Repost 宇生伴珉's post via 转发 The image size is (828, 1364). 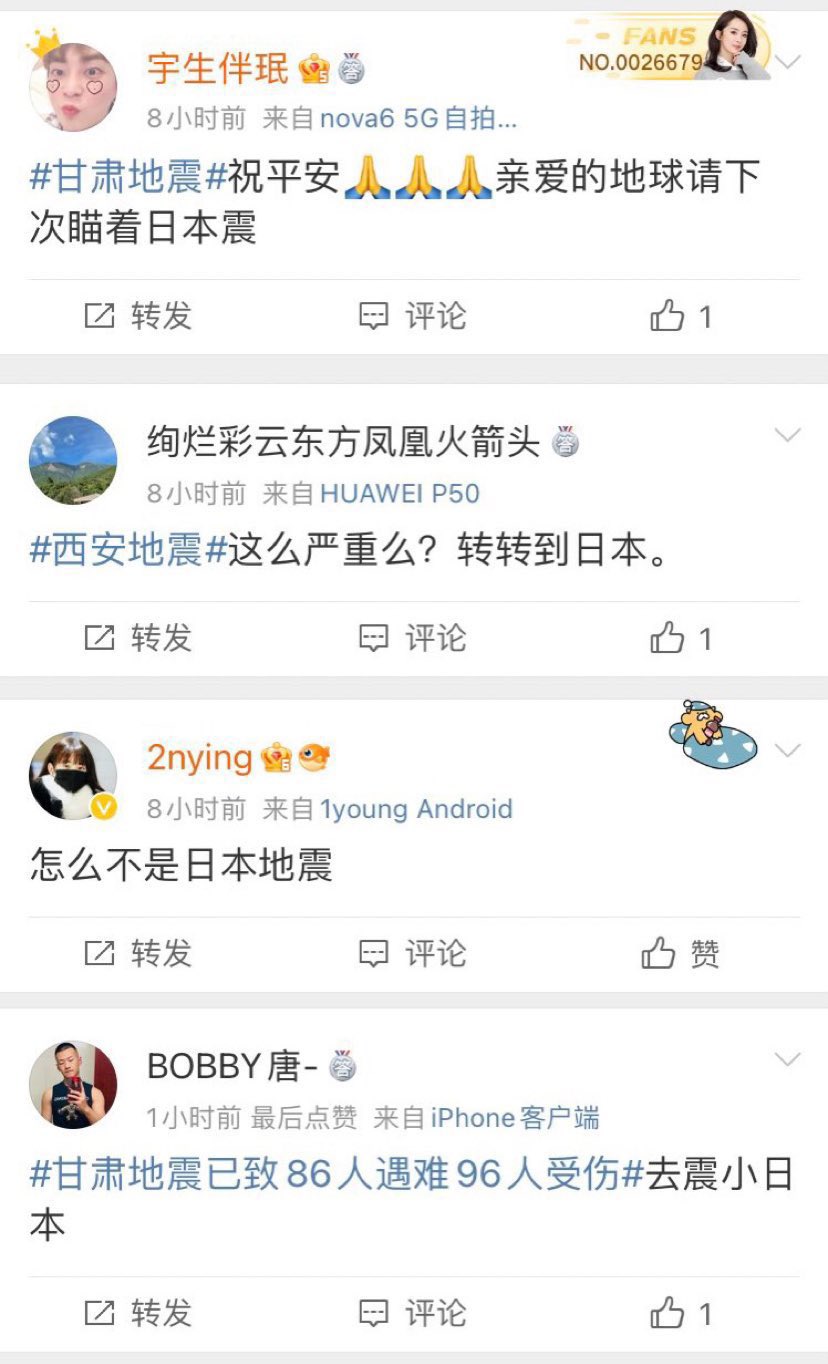(138, 317)
